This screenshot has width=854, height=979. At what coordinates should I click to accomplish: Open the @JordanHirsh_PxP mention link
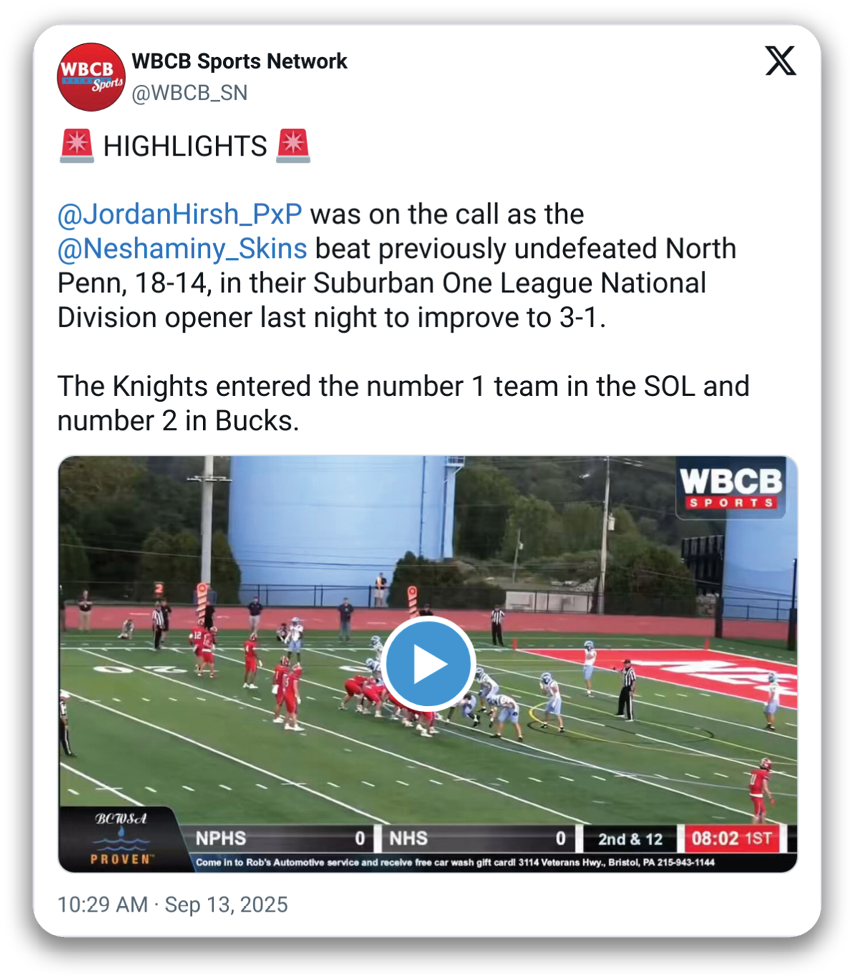tap(180, 214)
